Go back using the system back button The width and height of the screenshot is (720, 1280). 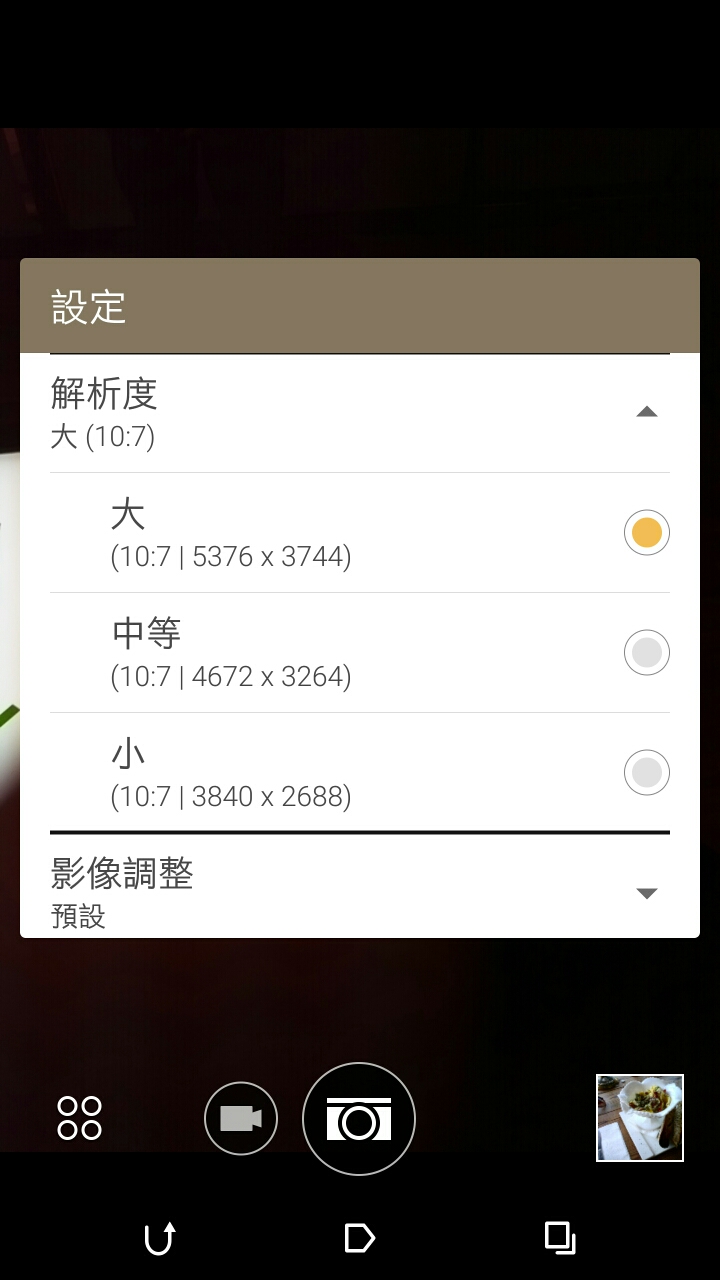point(160,1238)
